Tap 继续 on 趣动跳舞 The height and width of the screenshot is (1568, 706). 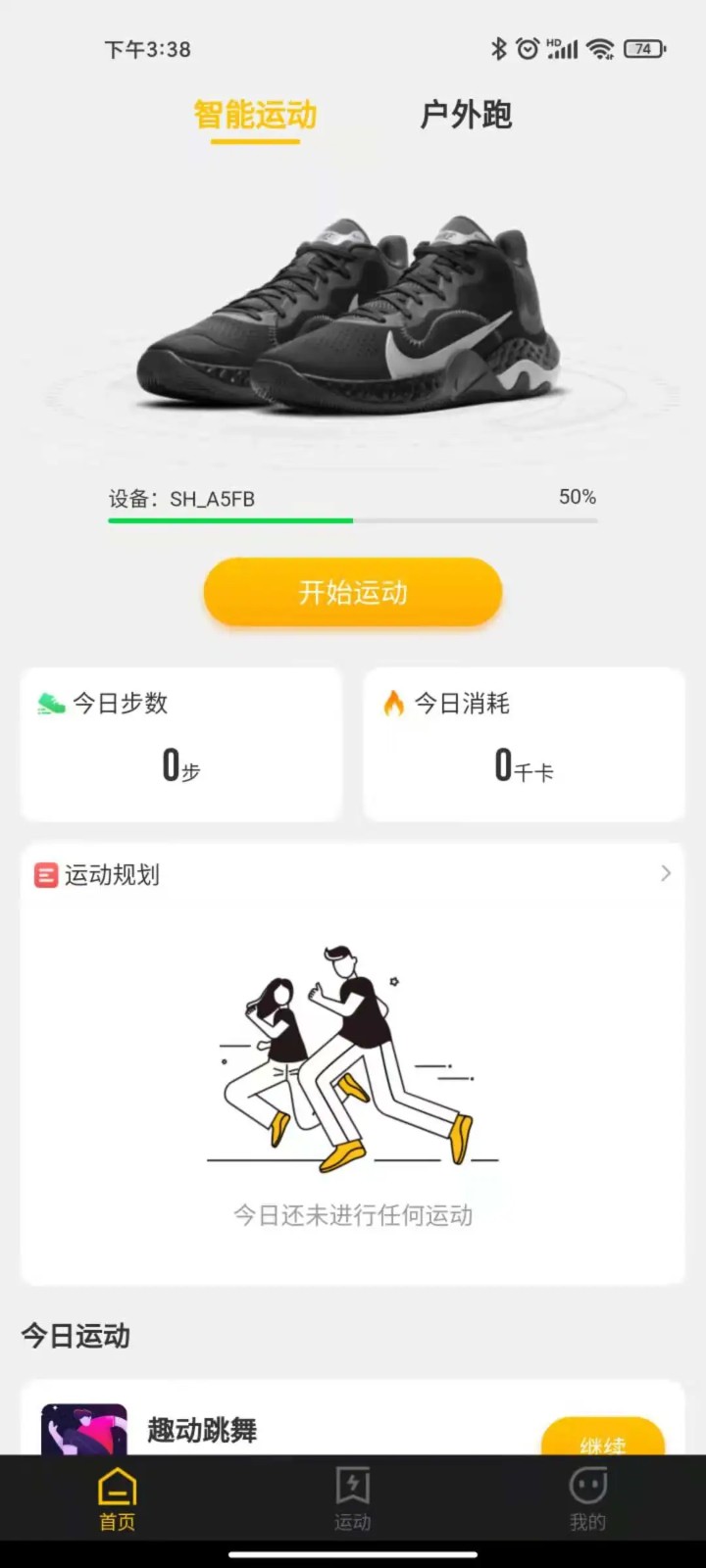pyautogui.click(x=602, y=1439)
